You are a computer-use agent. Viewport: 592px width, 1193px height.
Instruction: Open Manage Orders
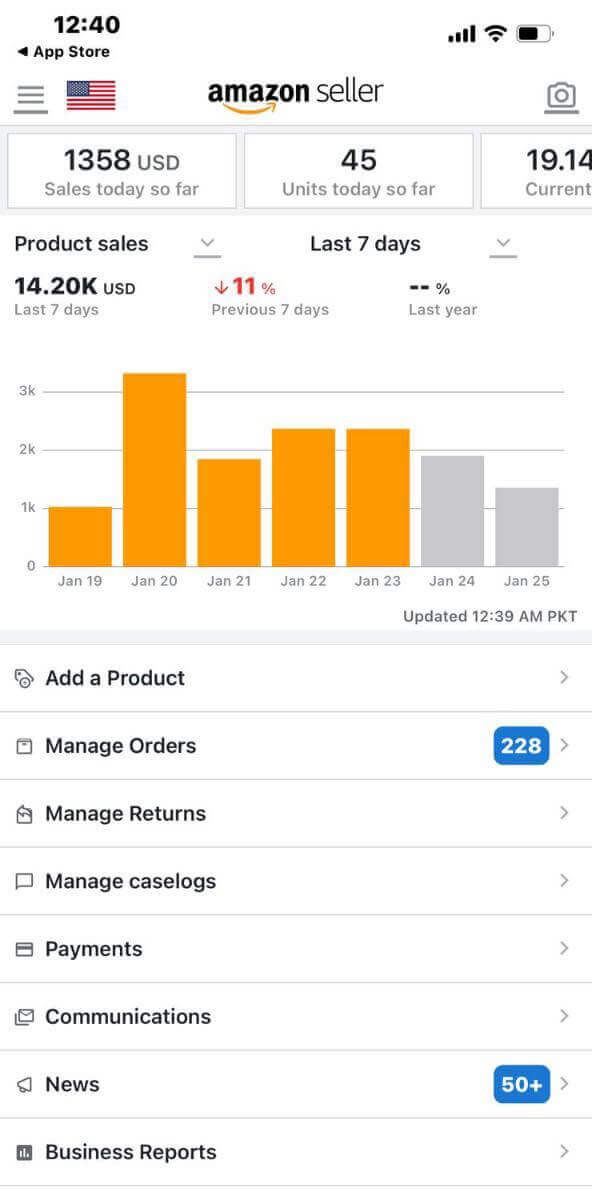click(296, 746)
